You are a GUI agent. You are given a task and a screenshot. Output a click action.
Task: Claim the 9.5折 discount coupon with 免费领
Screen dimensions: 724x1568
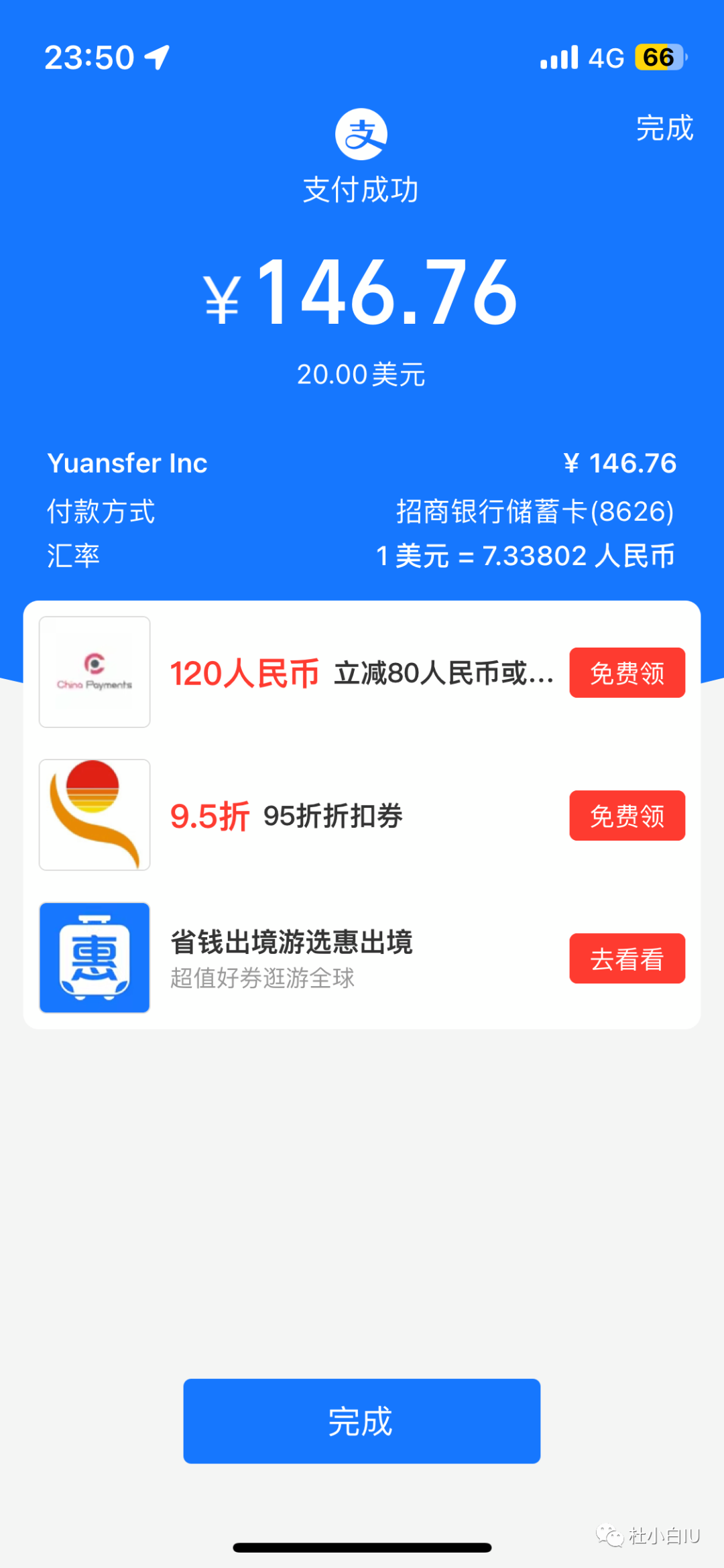click(x=627, y=816)
